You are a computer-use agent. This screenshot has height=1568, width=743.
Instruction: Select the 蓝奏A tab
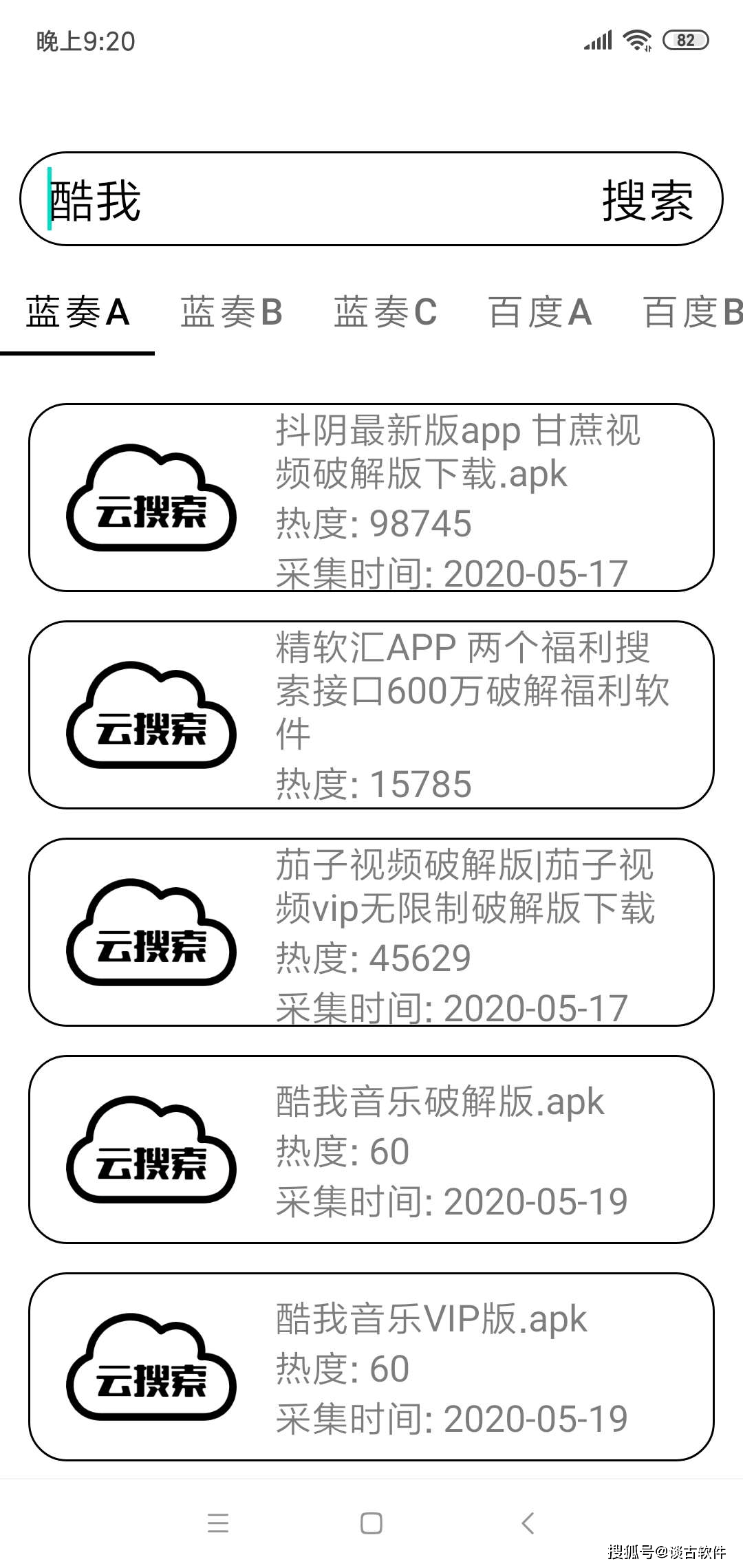coord(78,312)
